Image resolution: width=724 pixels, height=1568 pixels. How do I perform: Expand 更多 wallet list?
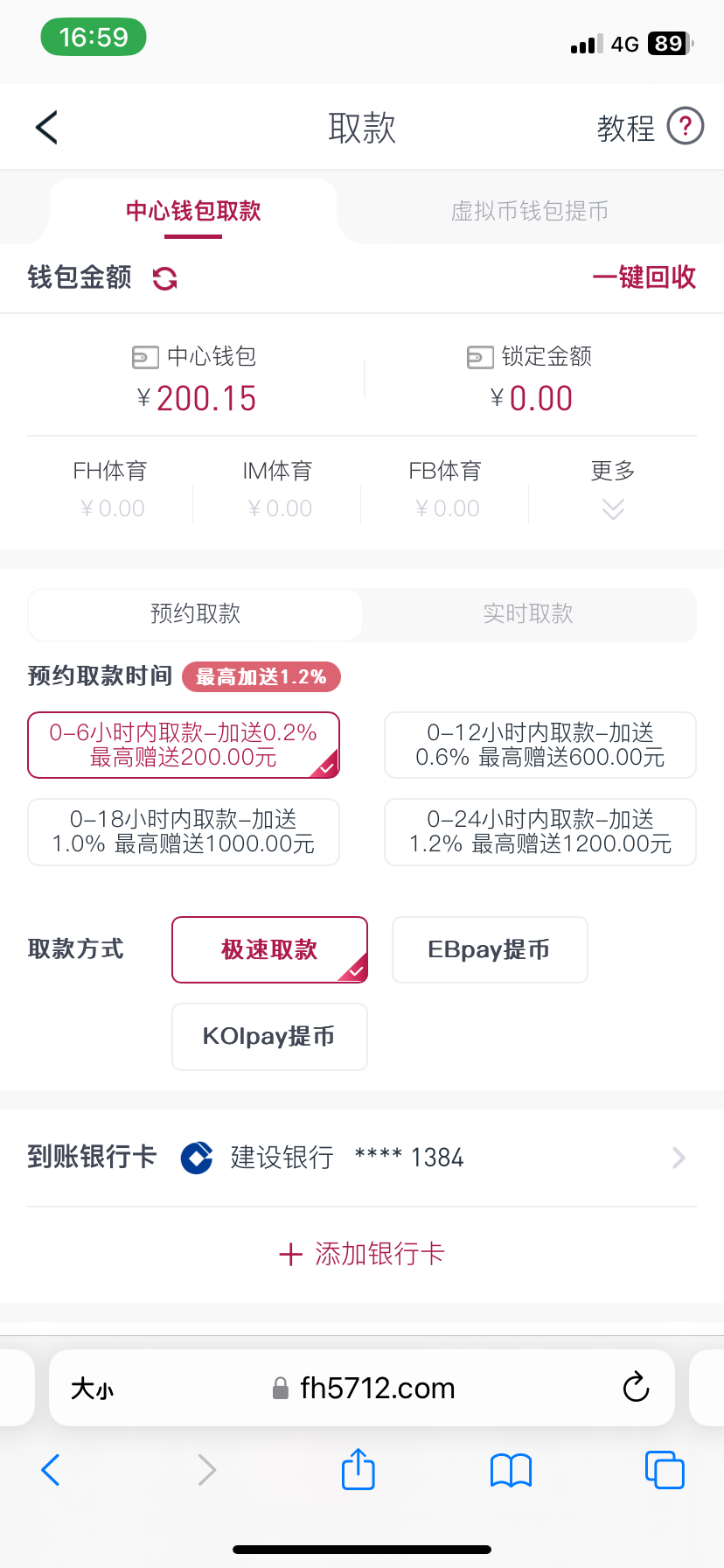tap(613, 491)
